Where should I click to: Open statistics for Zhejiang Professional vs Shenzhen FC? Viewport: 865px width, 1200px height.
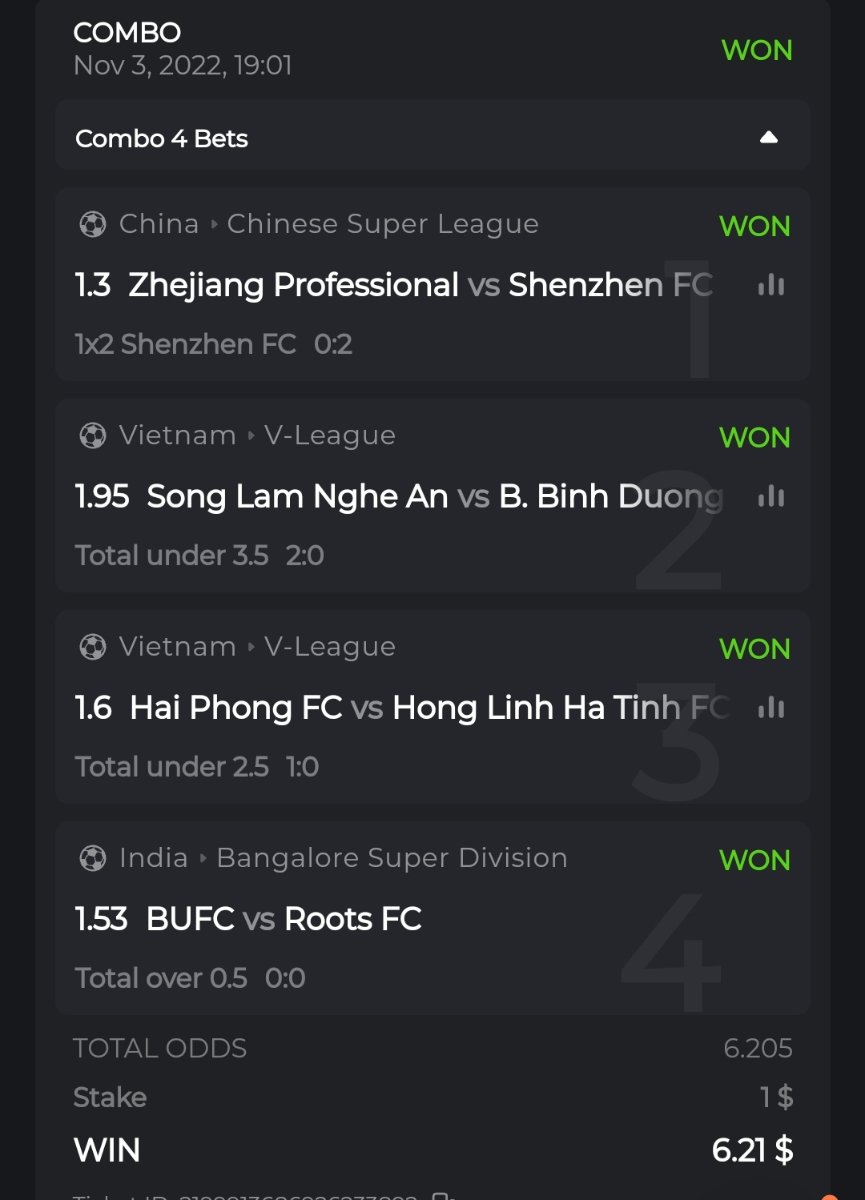pos(771,286)
